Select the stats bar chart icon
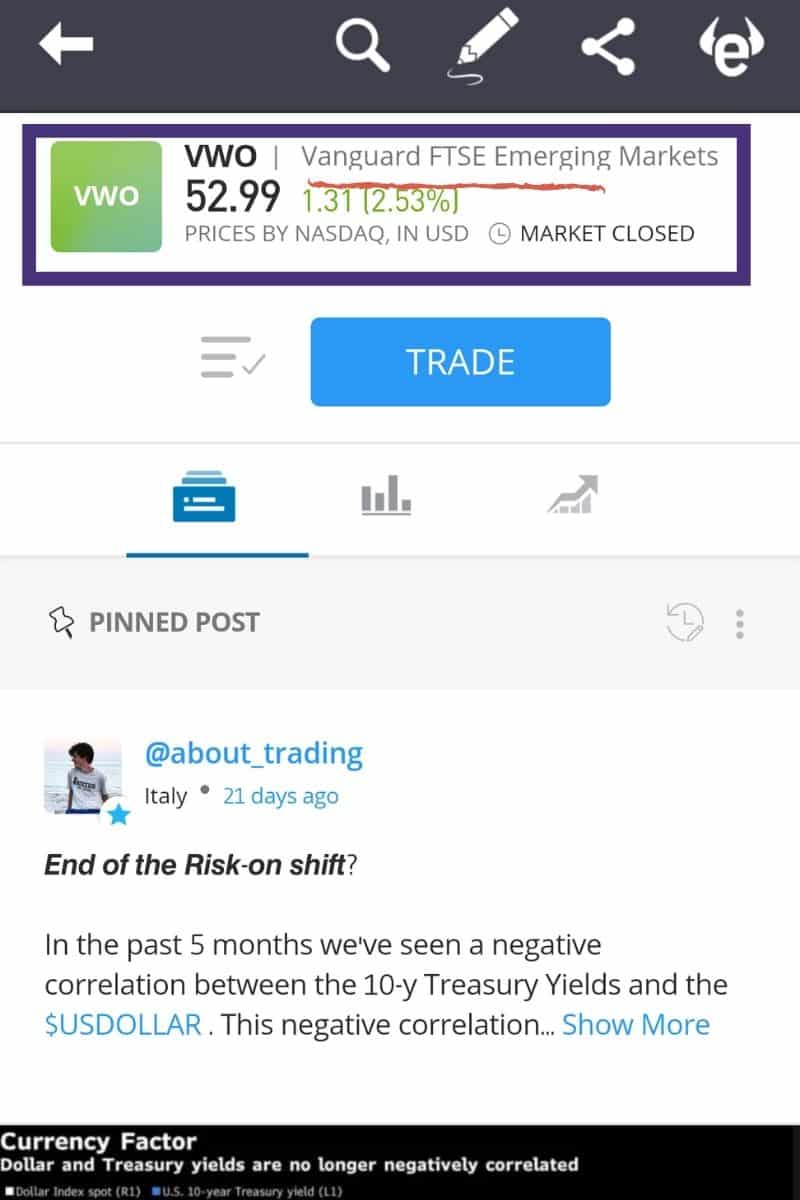800x1200 pixels. [385, 497]
